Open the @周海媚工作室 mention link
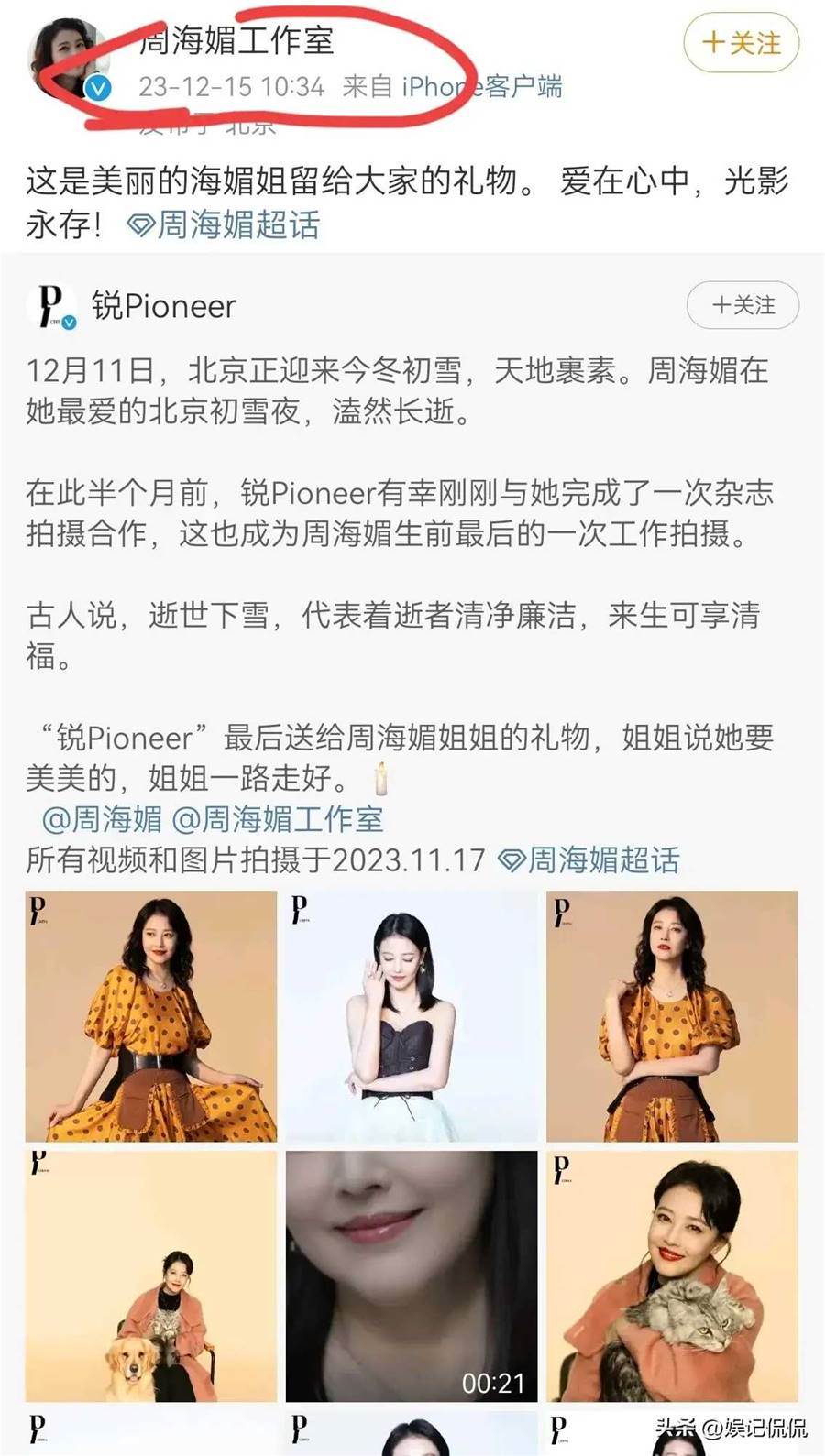The height and width of the screenshot is (1456, 825). point(278,818)
